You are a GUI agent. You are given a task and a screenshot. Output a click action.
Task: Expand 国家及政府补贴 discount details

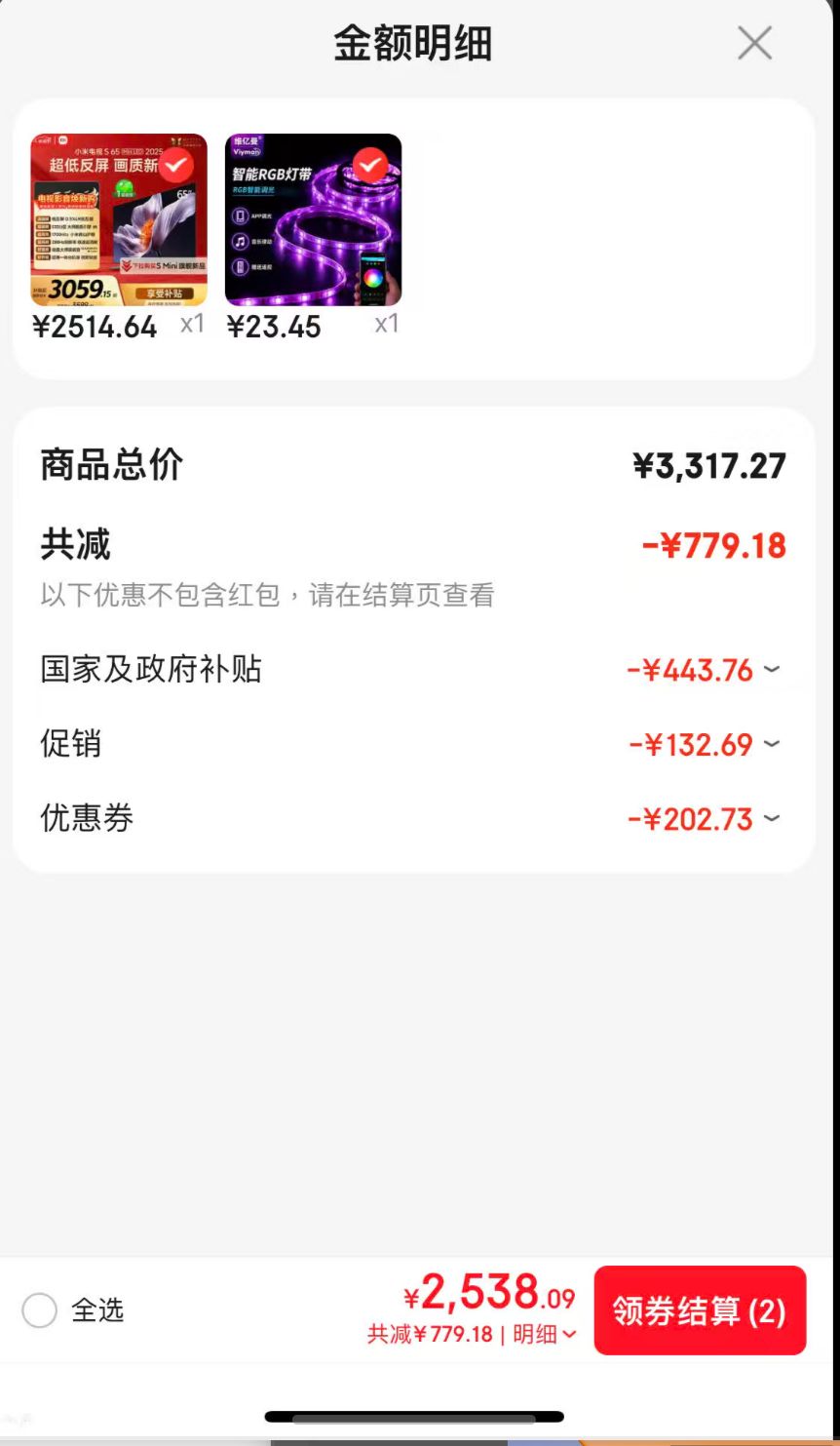413,671
